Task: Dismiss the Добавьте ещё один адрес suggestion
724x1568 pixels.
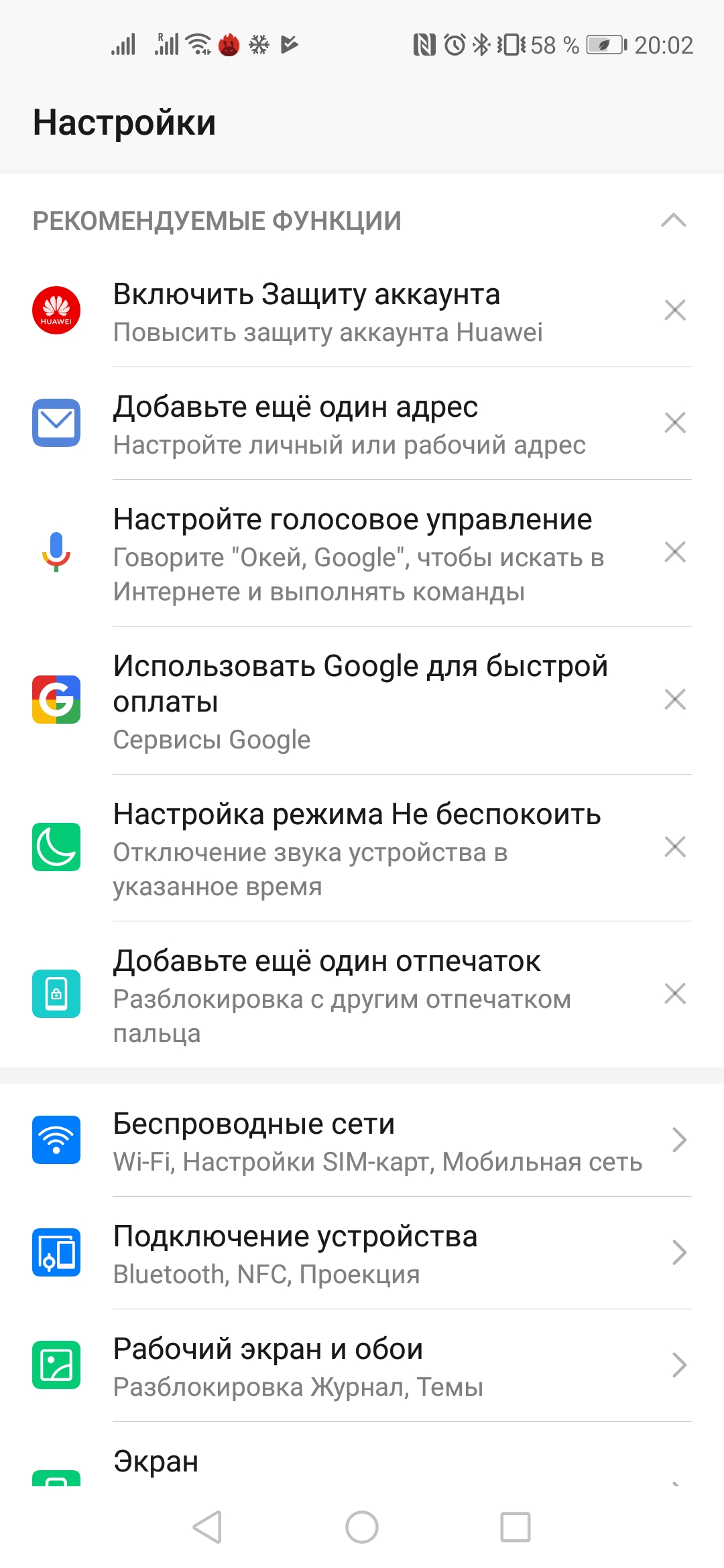Action: pos(674,423)
